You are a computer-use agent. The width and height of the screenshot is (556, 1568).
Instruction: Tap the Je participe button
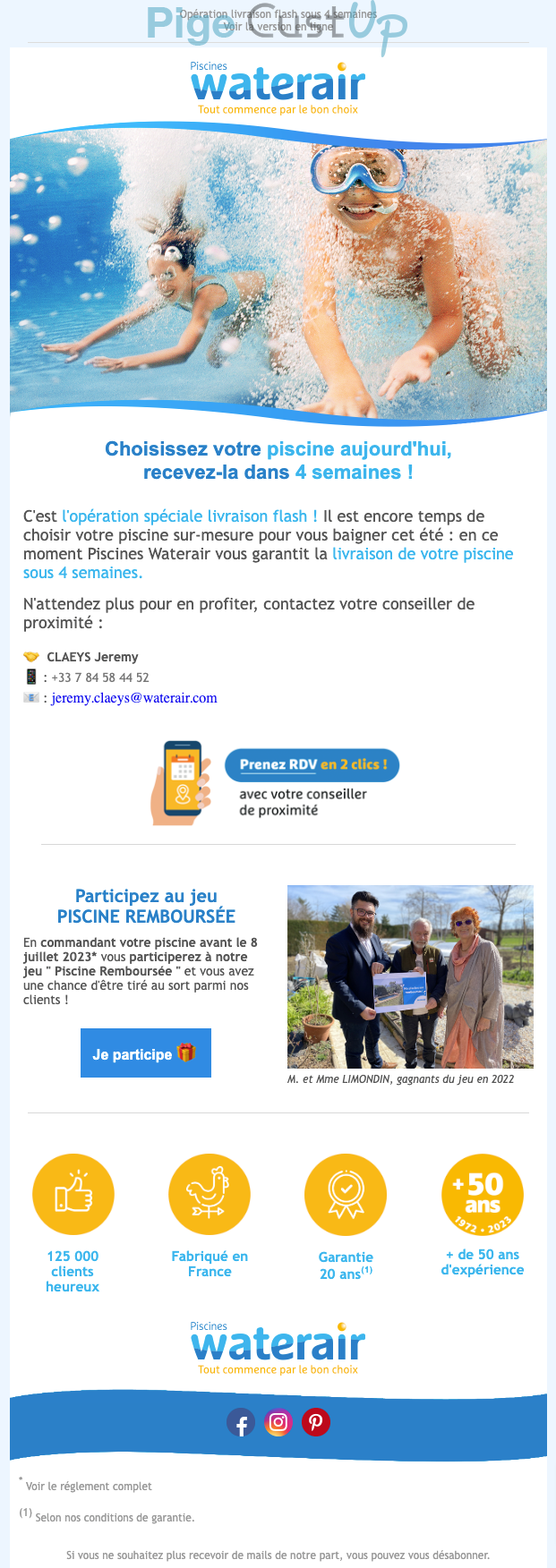tap(145, 1053)
